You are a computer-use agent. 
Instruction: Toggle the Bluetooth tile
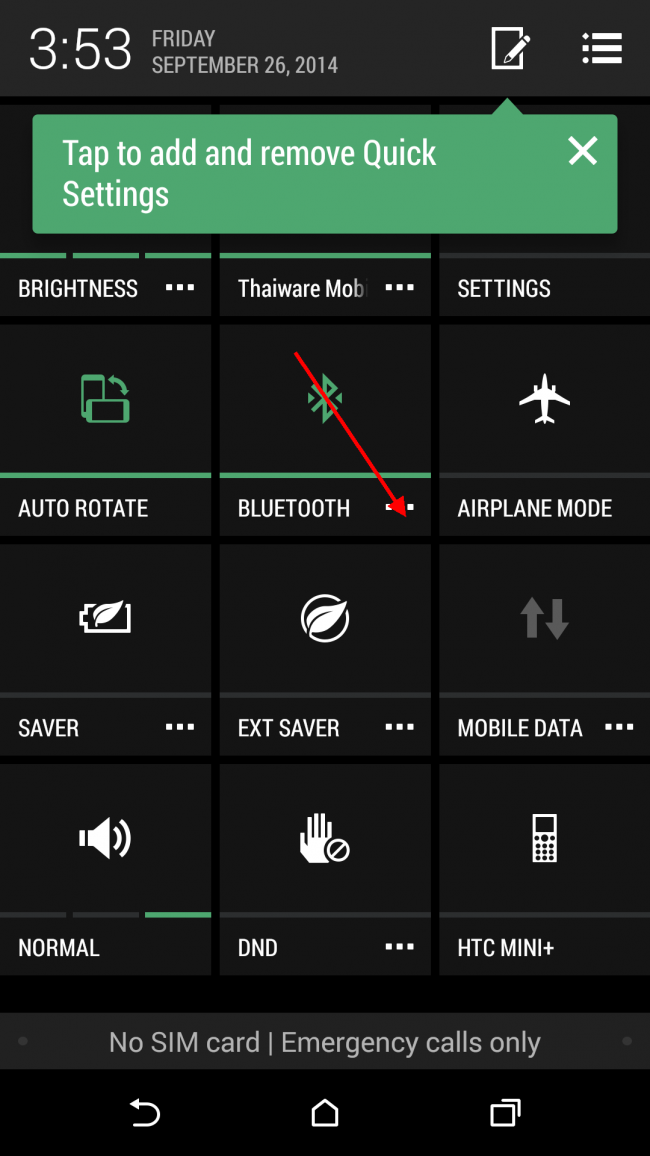click(x=324, y=398)
